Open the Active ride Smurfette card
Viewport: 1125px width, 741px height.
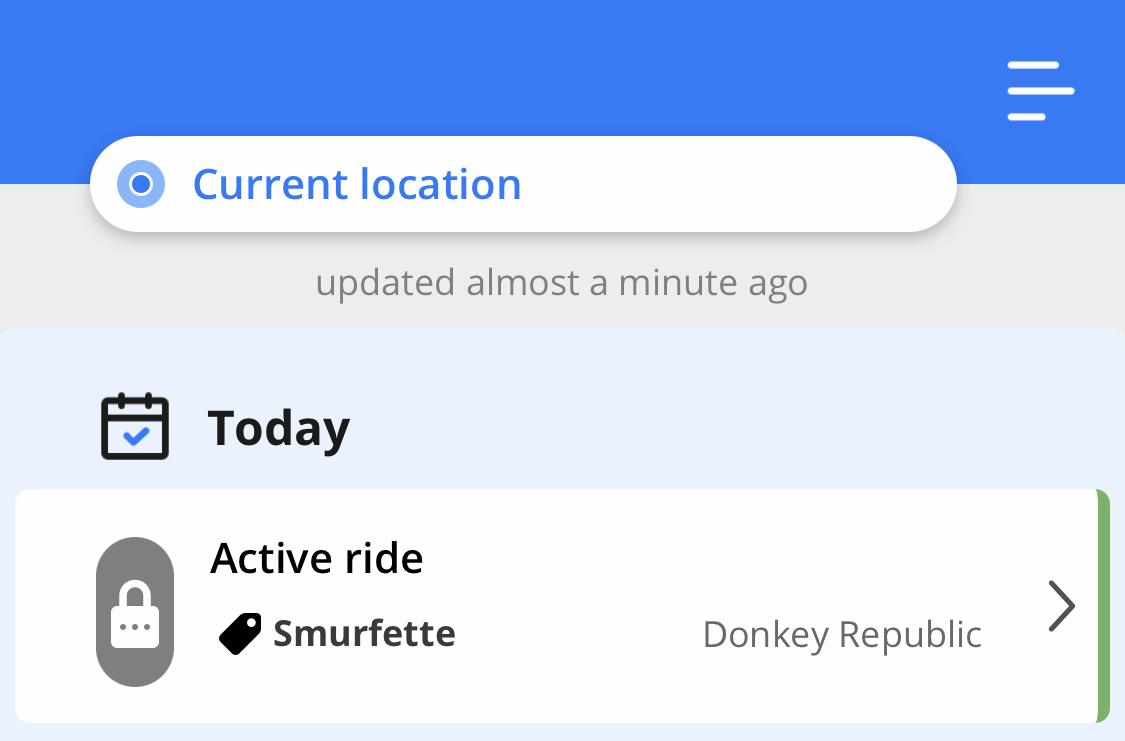tap(560, 606)
